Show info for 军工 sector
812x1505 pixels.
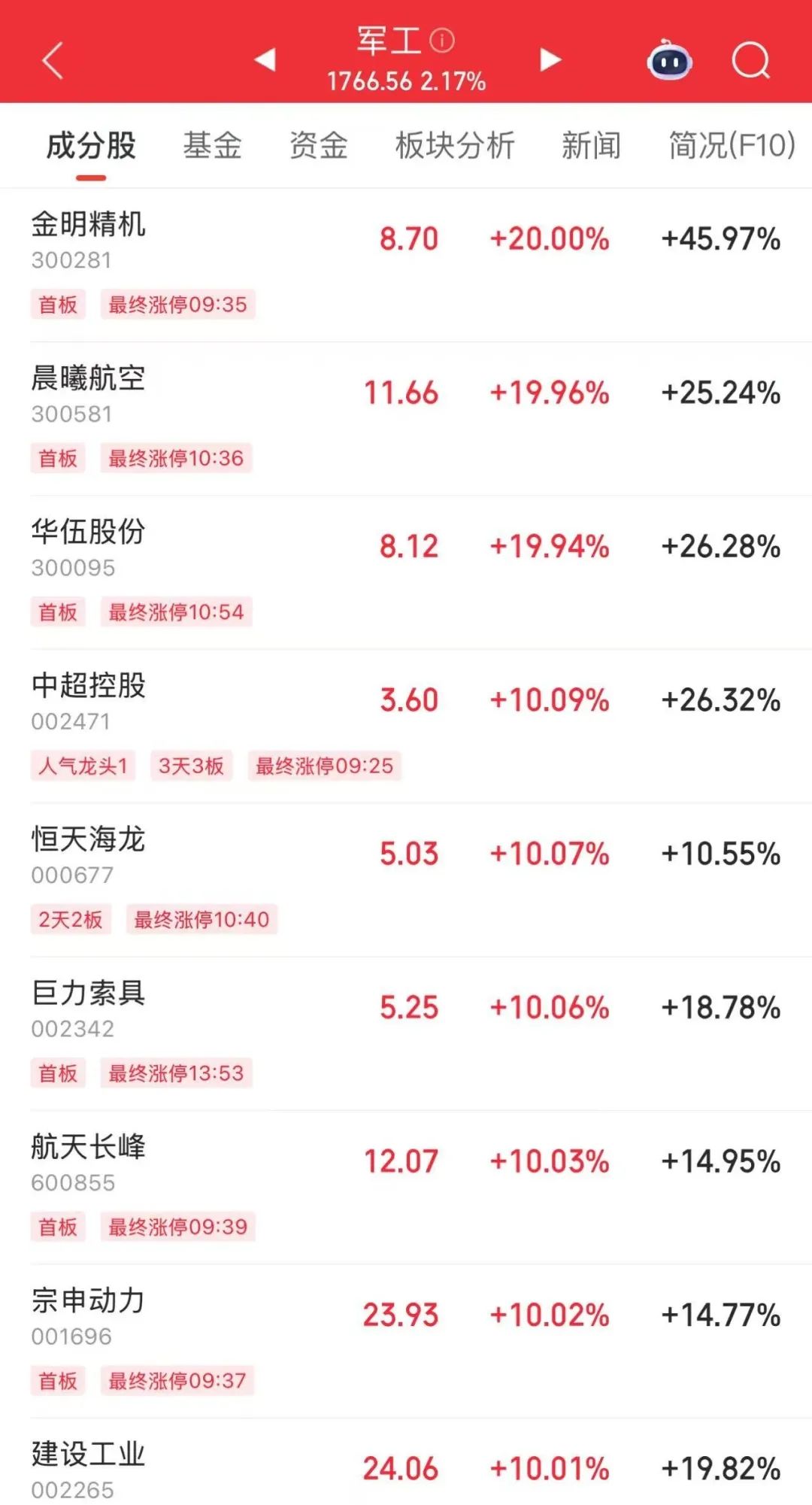coord(442,41)
